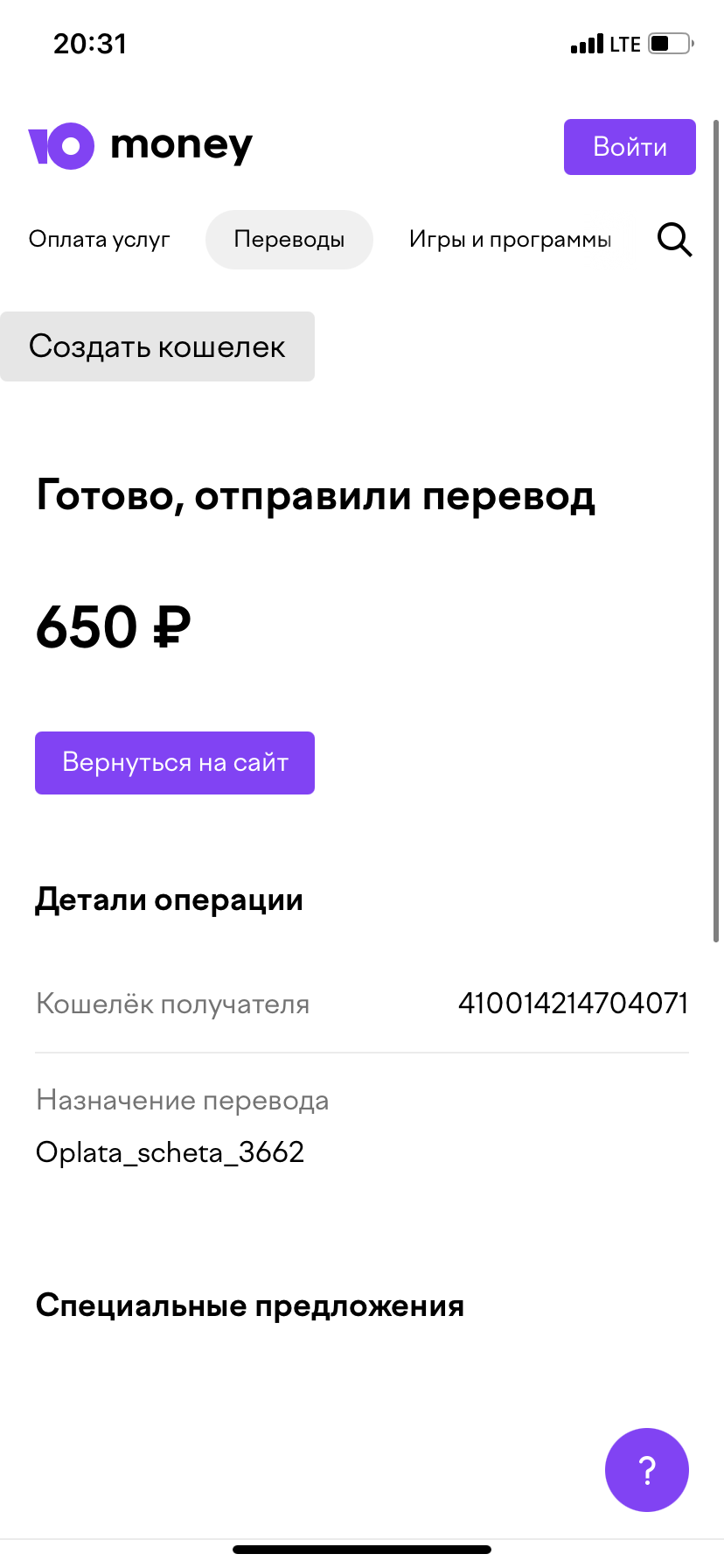Switch to the Оплата услуг tab

pos(100,240)
